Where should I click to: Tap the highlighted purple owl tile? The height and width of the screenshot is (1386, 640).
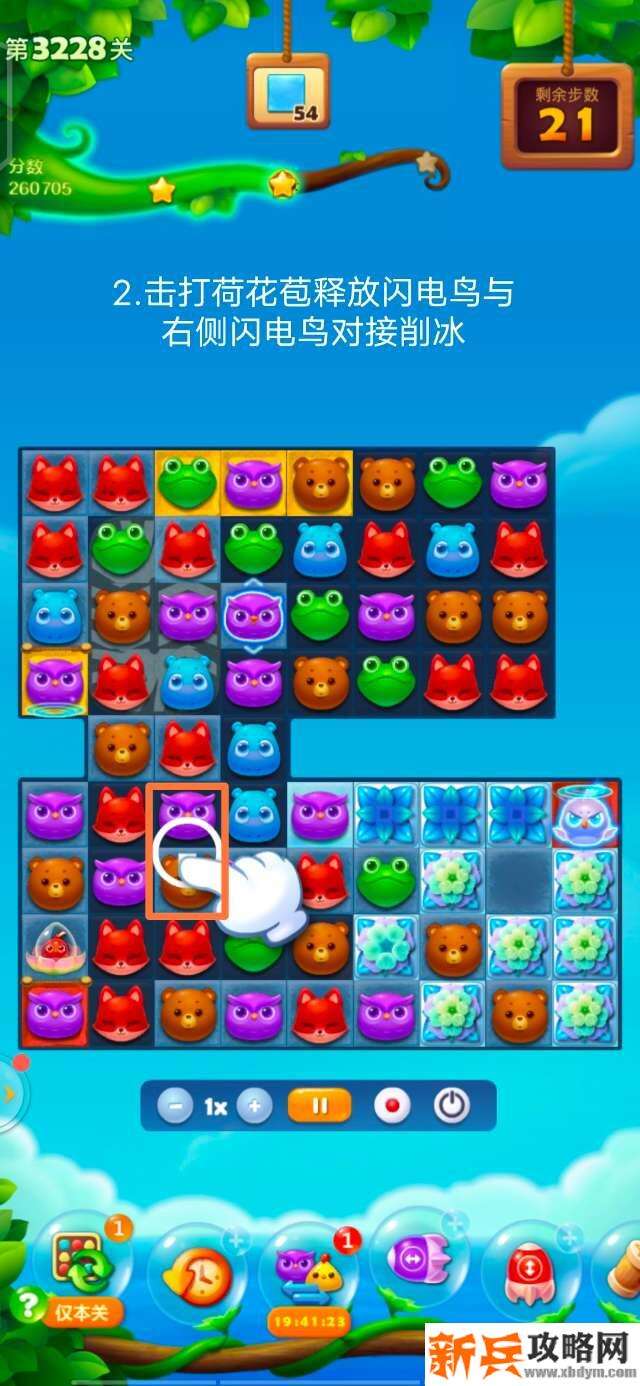point(187,813)
